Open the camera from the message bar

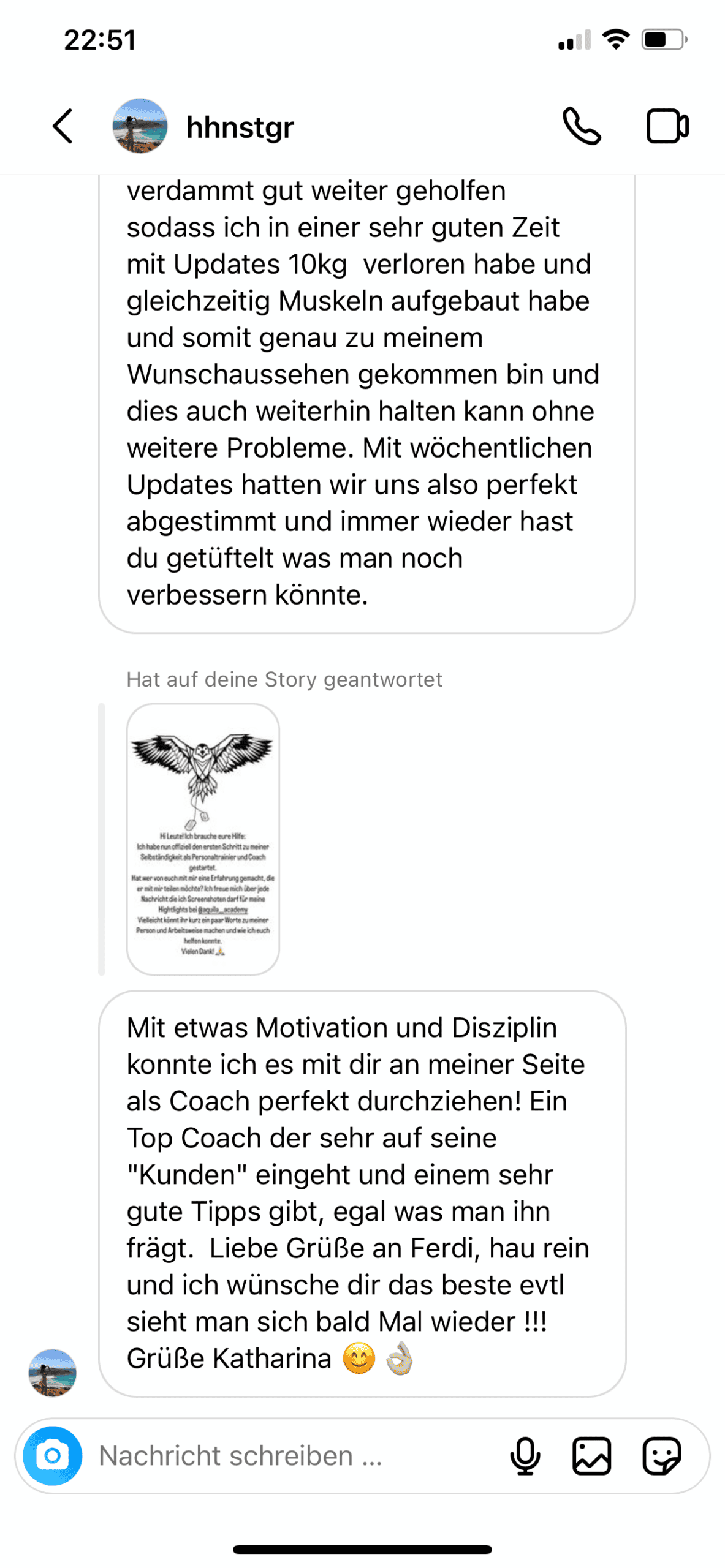pos(53,1455)
